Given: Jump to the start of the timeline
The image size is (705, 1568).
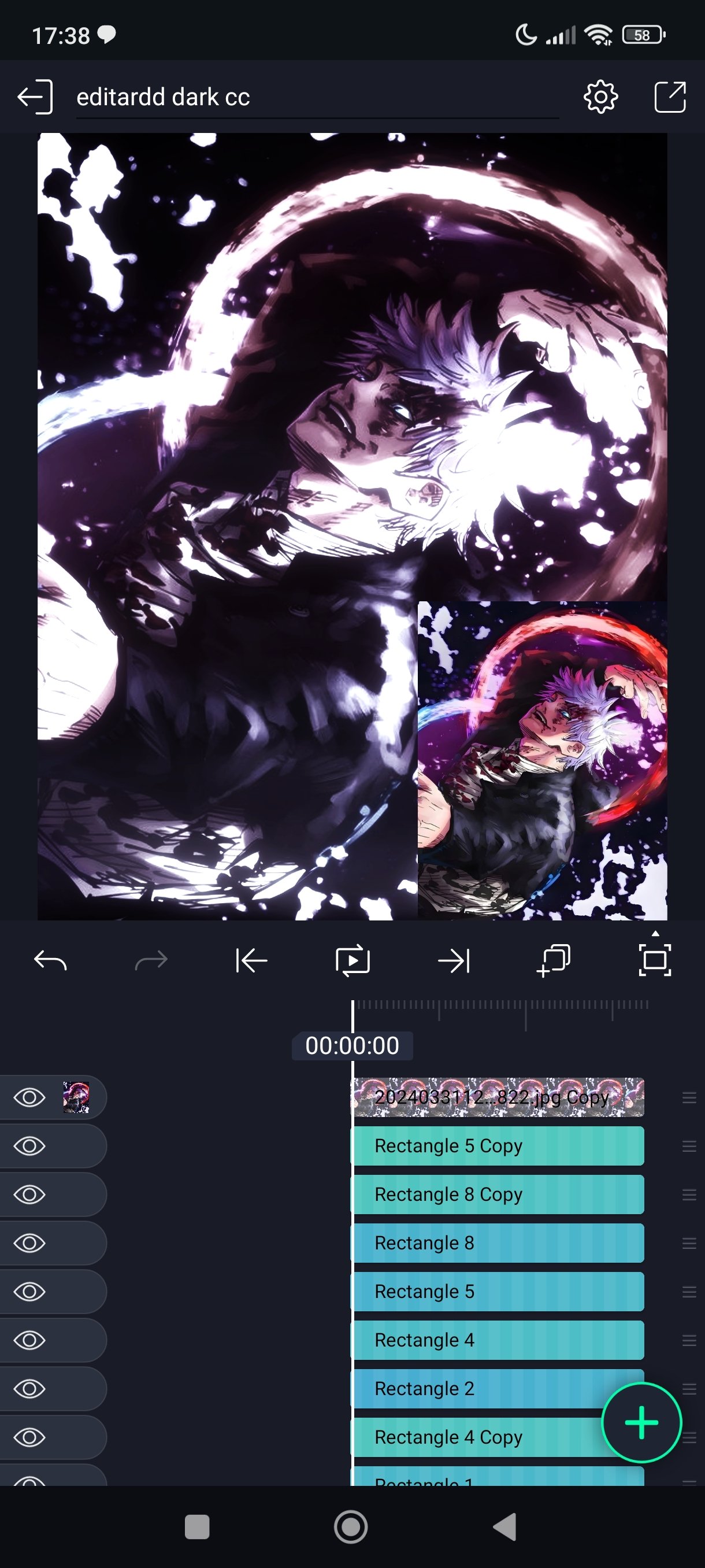Looking at the screenshot, I should [x=251, y=960].
